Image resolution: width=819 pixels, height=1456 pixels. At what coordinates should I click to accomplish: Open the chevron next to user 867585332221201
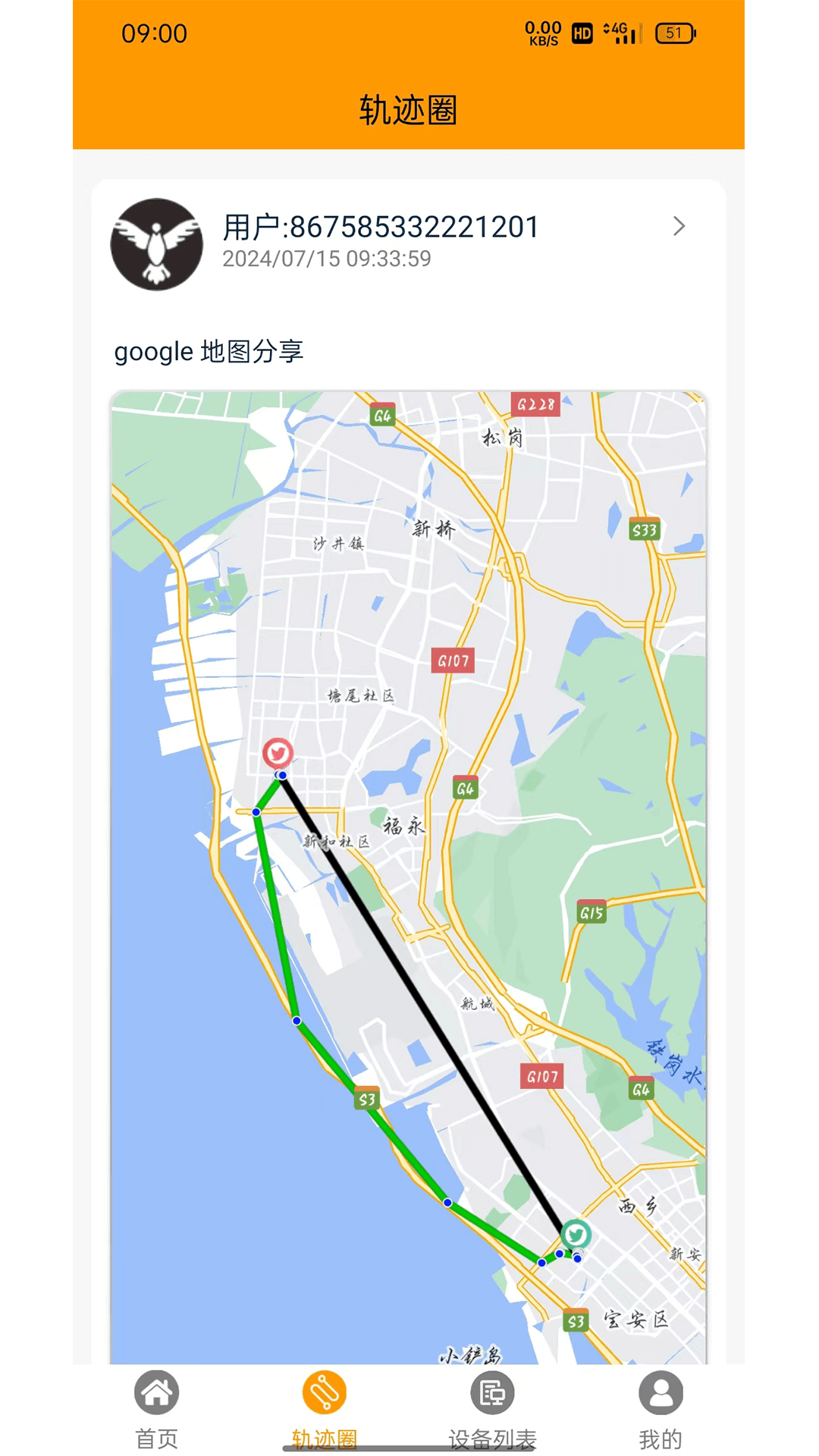point(679,226)
